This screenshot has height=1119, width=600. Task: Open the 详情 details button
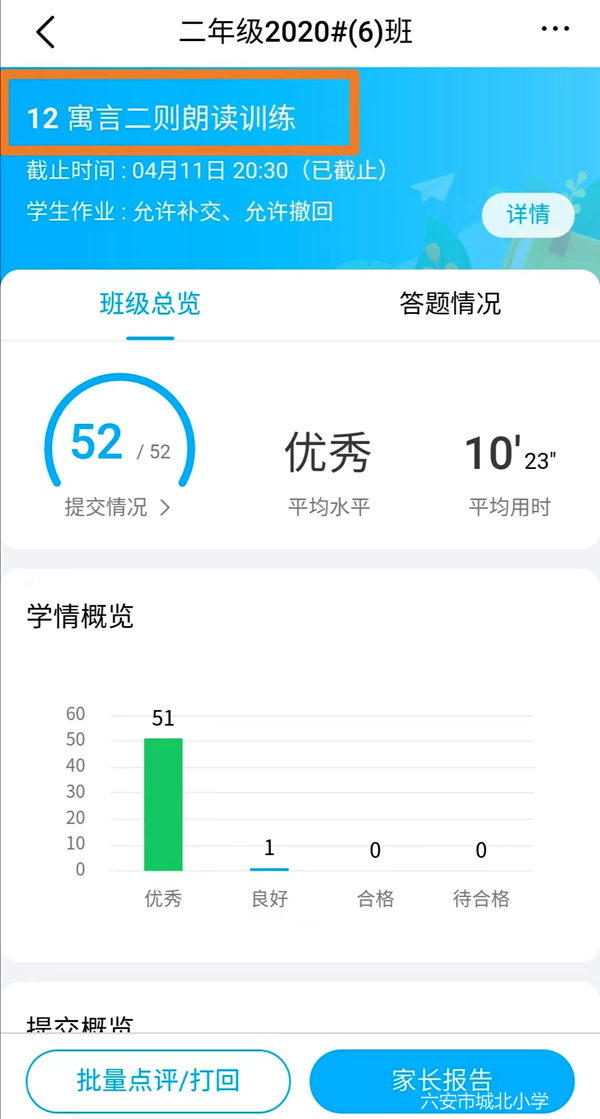point(528,215)
